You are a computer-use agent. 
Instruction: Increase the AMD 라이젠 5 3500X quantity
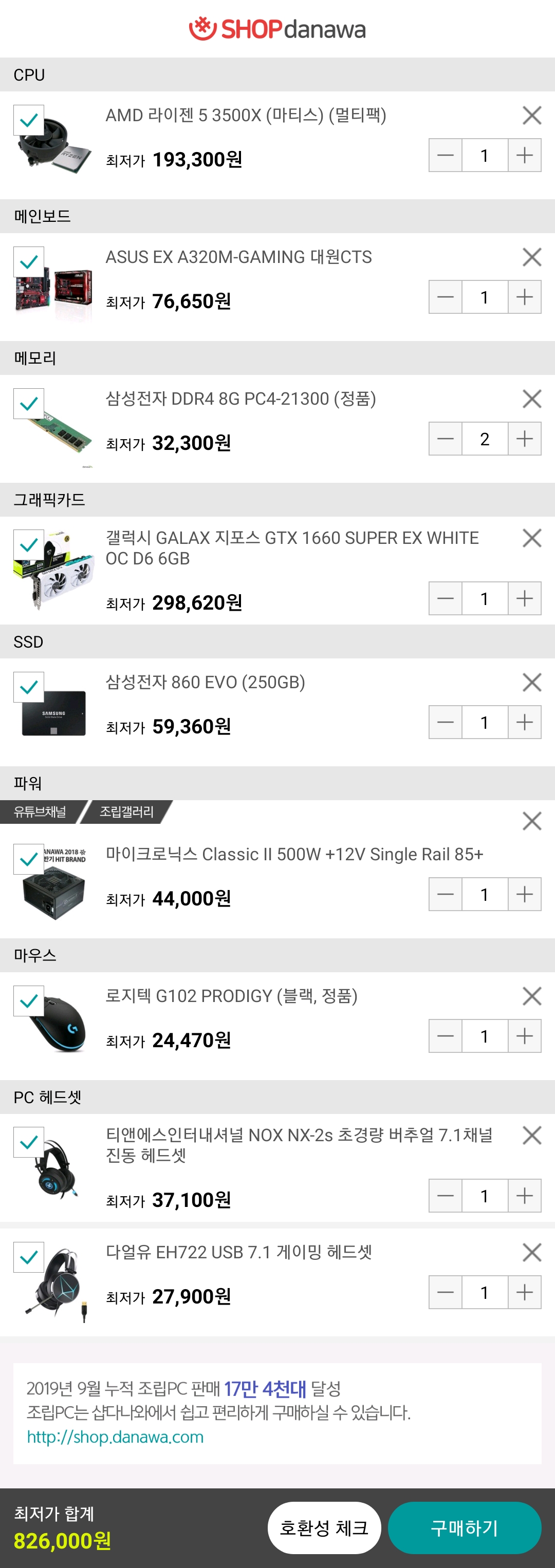click(x=524, y=155)
